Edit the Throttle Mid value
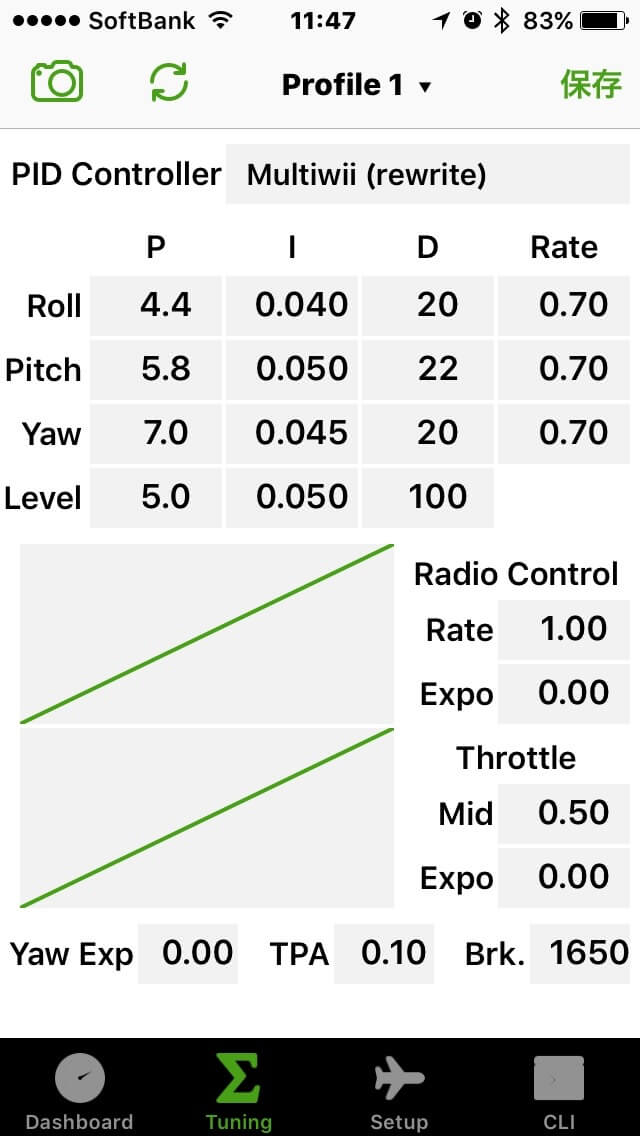Image resolution: width=640 pixels, height=1136 pixels. pyautogui.click(x=564, y=813)
